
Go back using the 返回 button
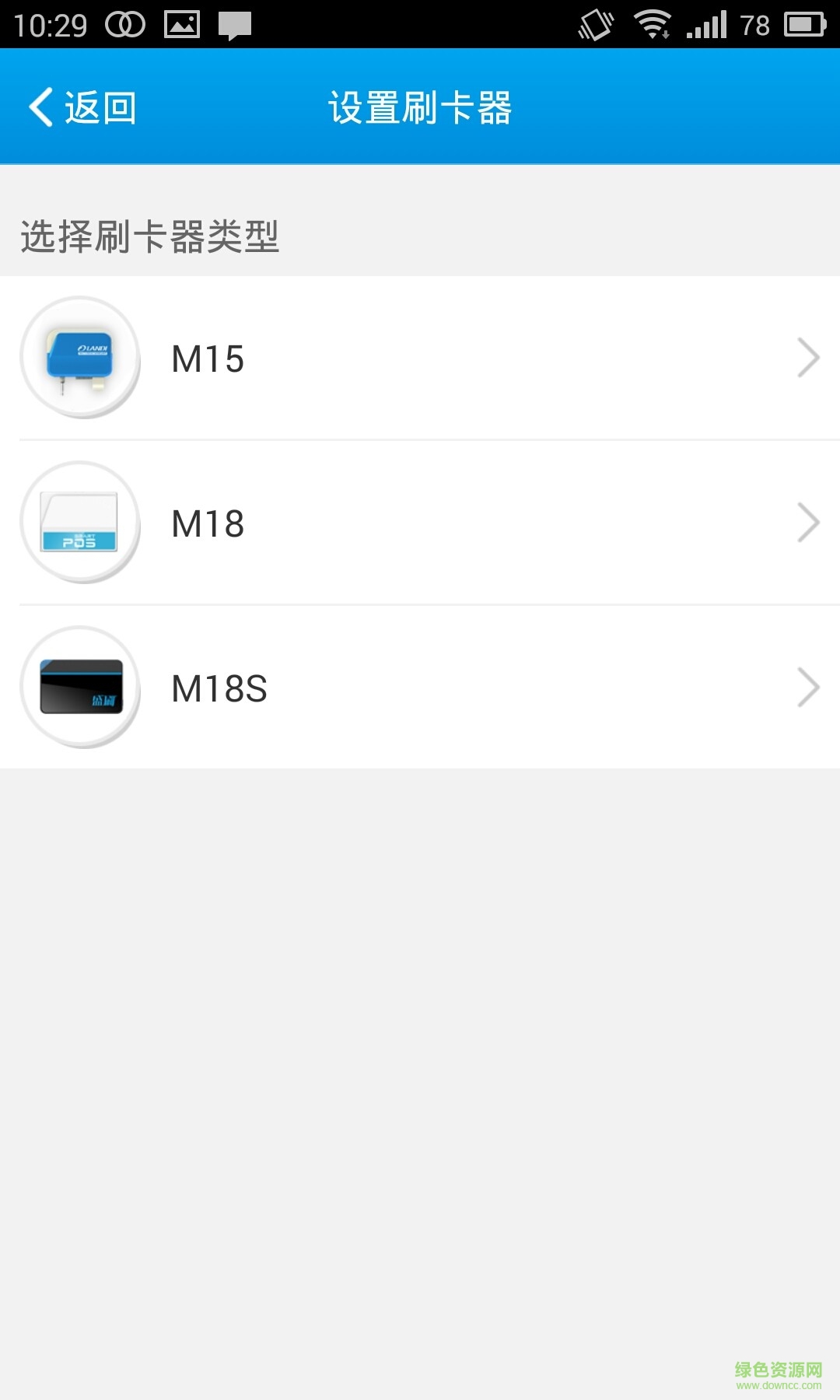[x=83, y=107]
